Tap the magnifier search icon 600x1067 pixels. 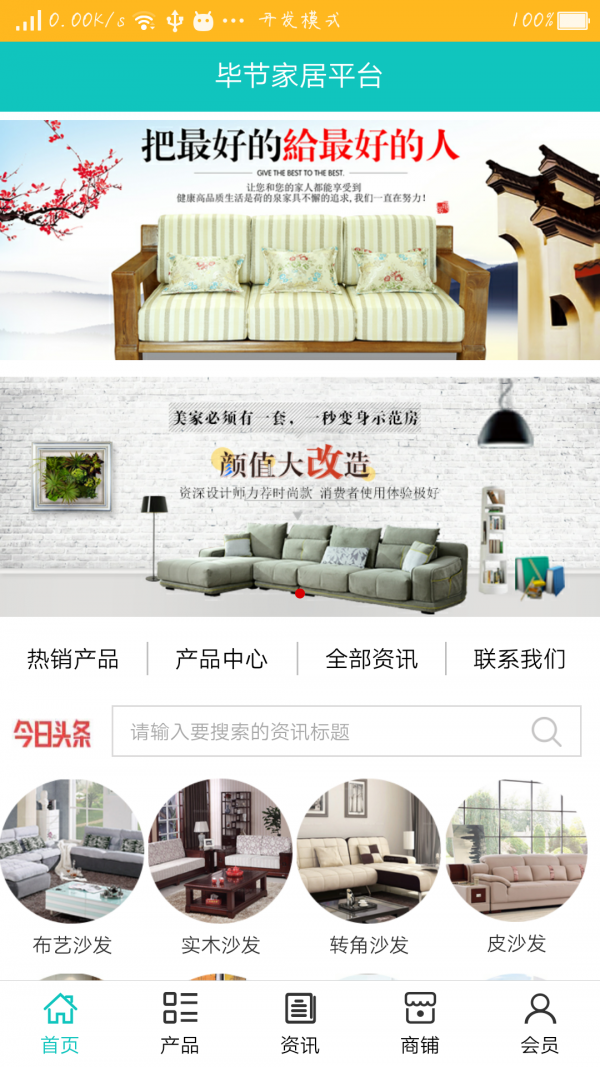coord(546,731)
